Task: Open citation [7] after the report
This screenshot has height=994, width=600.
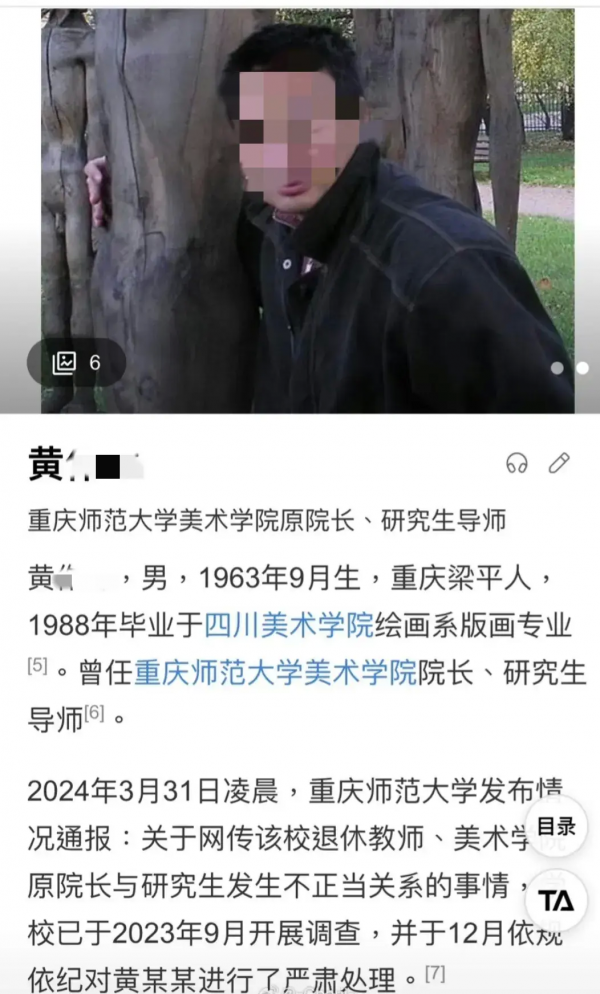Action: pos(435,972)
